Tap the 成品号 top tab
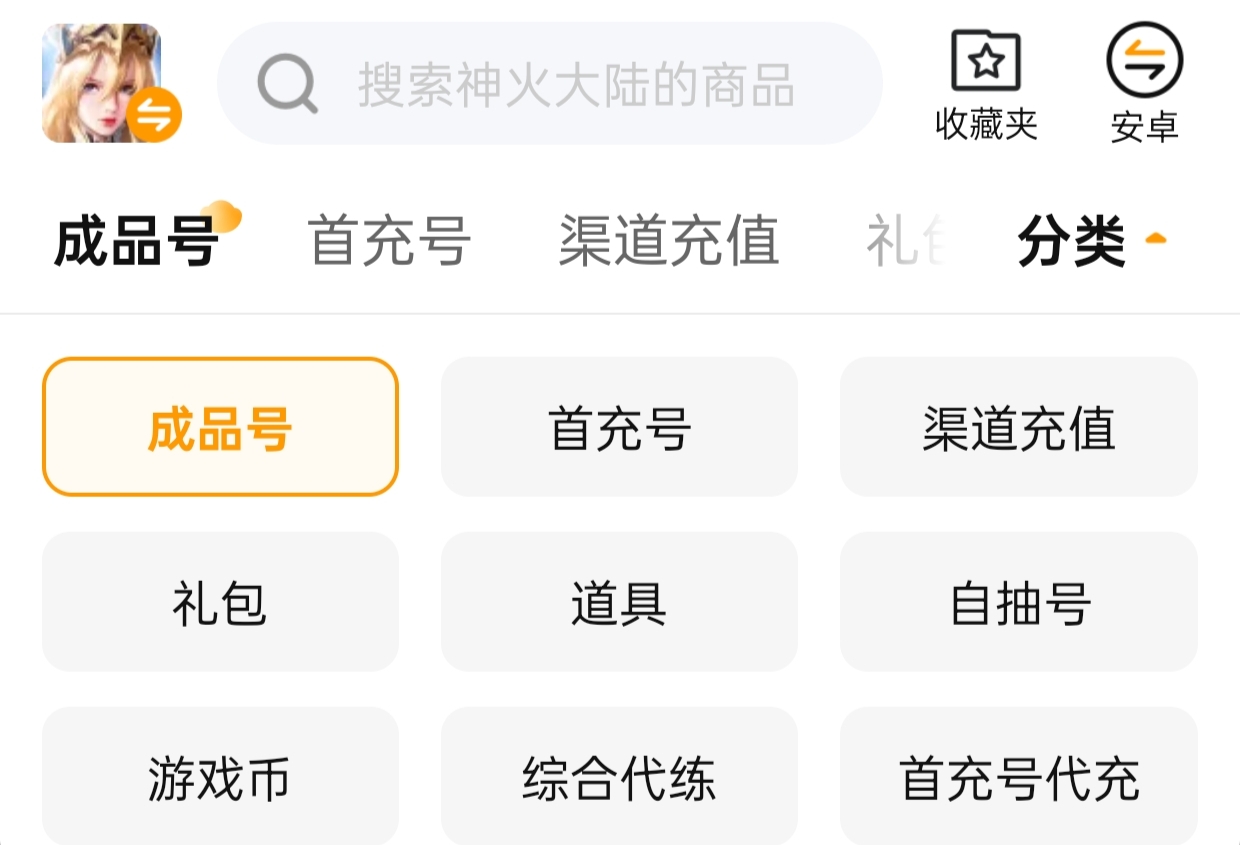The width and height of the screenshot is (1240, 845). point(136,241)
